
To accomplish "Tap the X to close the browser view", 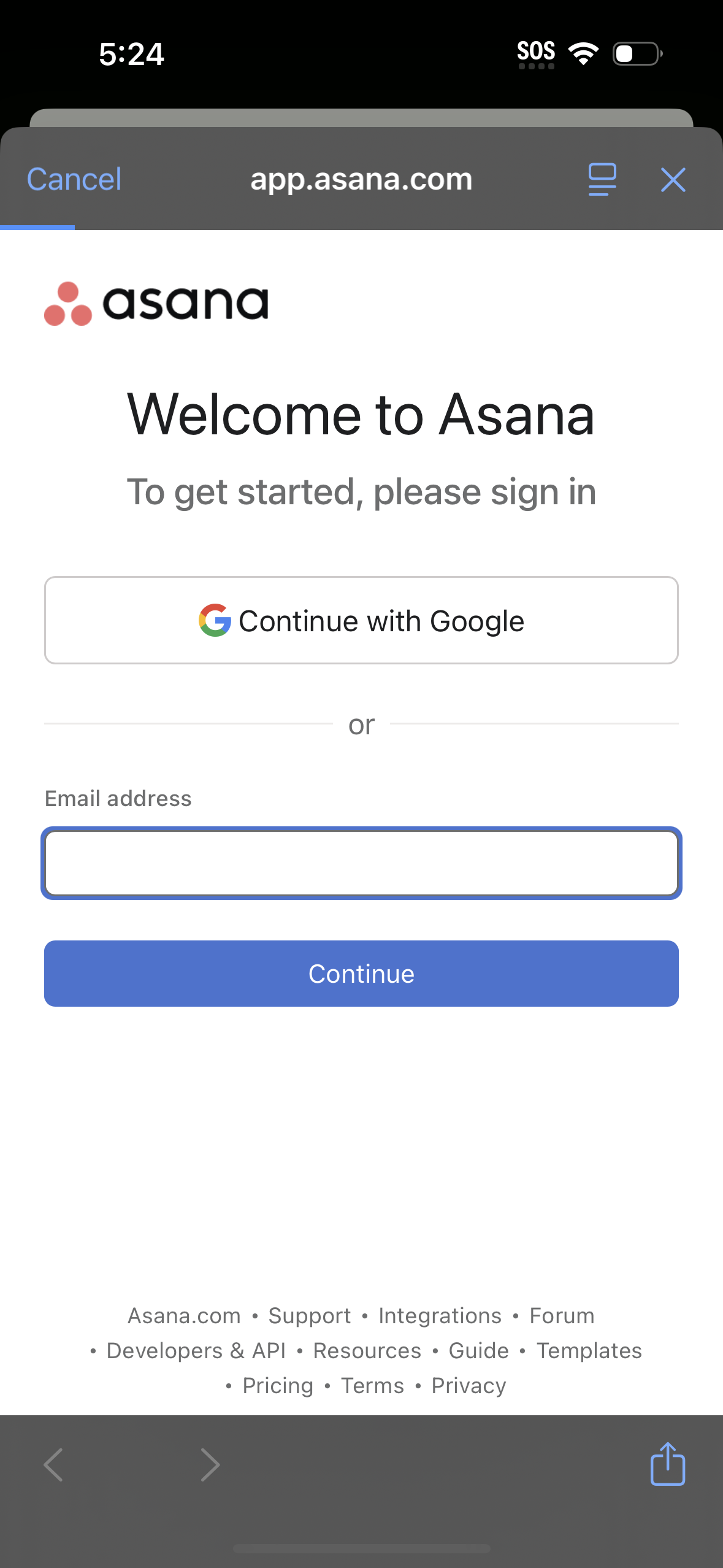I will [x=673, y=179].
